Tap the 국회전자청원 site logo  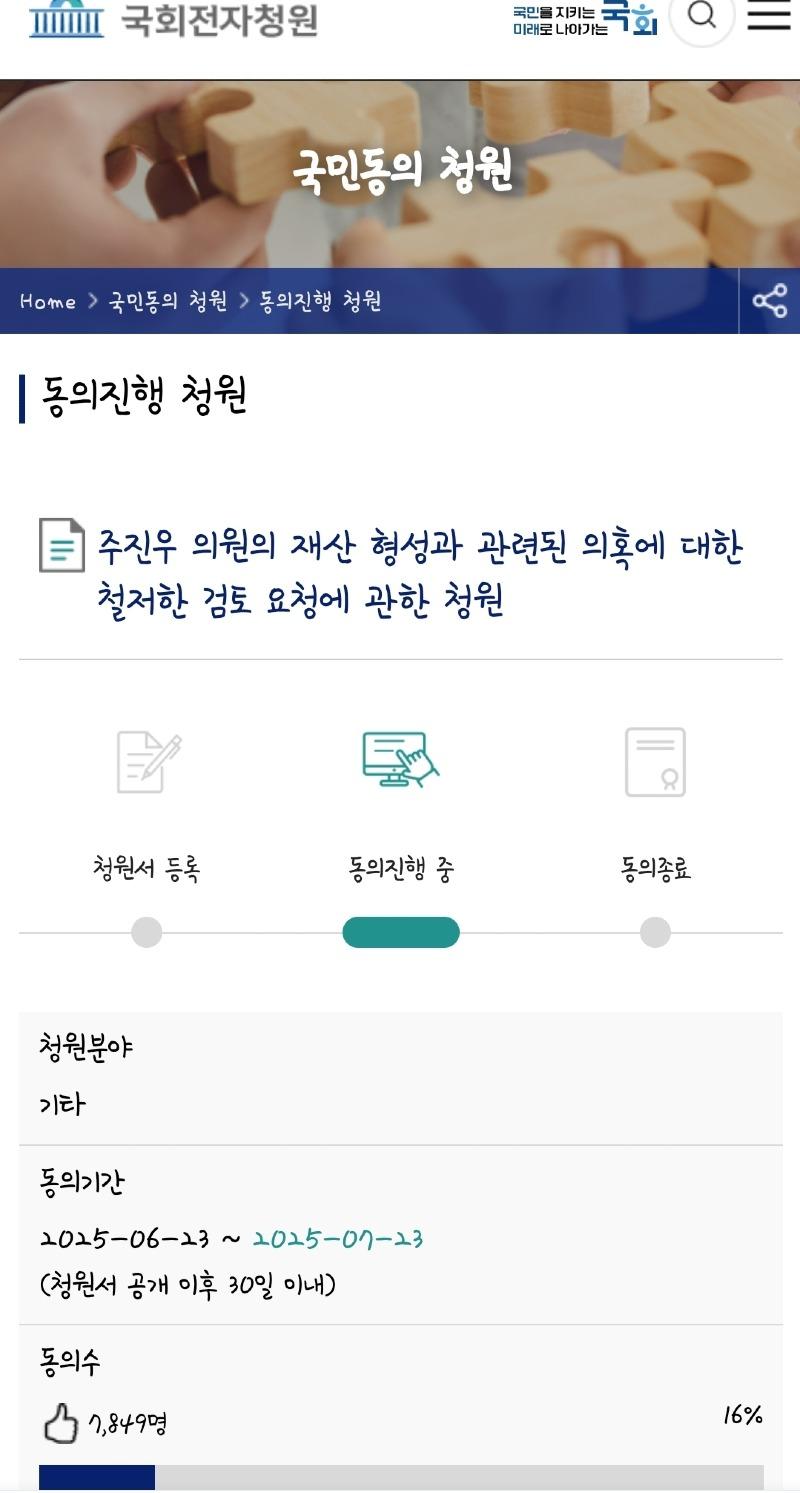click(174, 19)
